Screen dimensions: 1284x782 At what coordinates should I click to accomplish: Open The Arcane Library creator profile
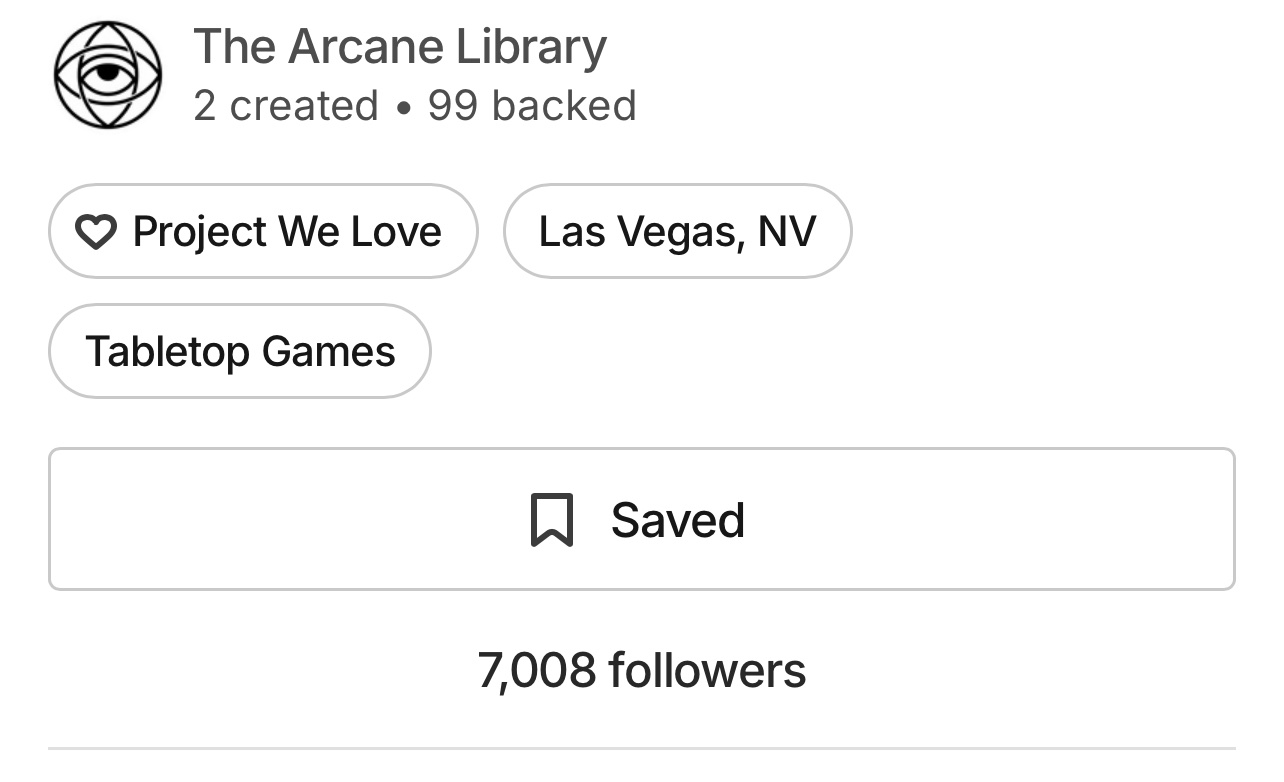[x=398, y=48]
